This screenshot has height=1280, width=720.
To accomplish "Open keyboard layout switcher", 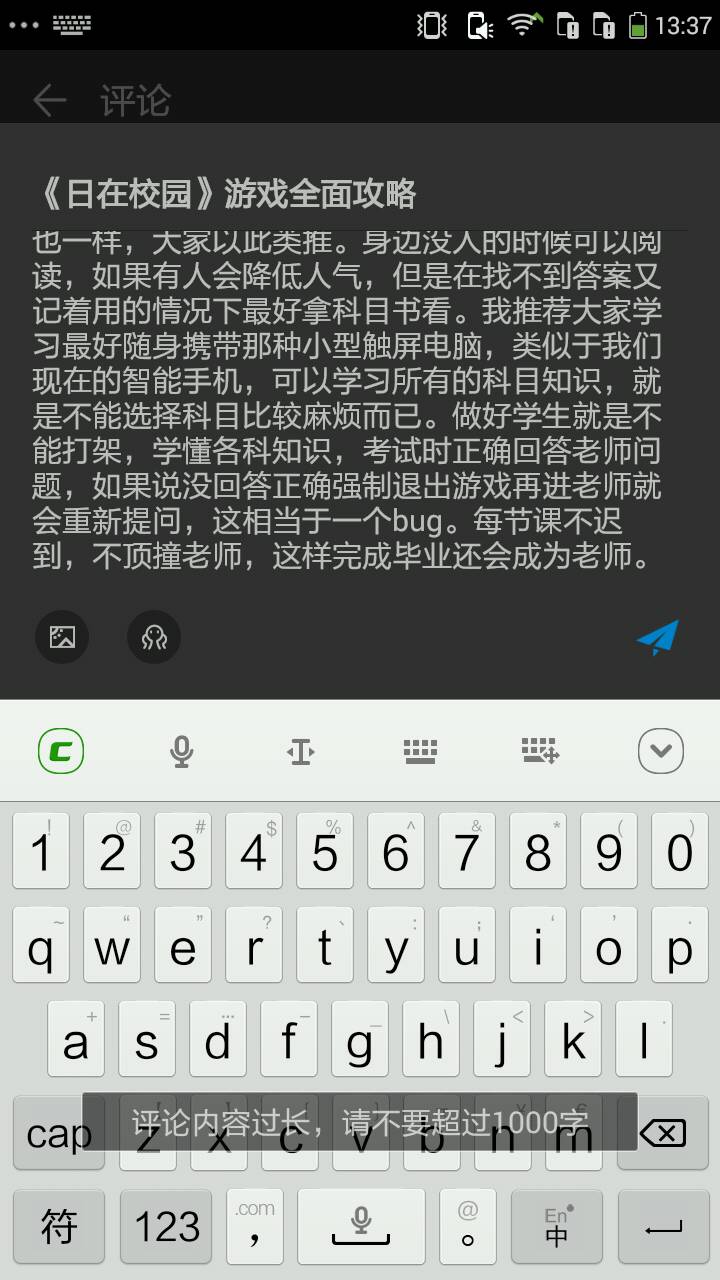I will [x=421, y=751].
